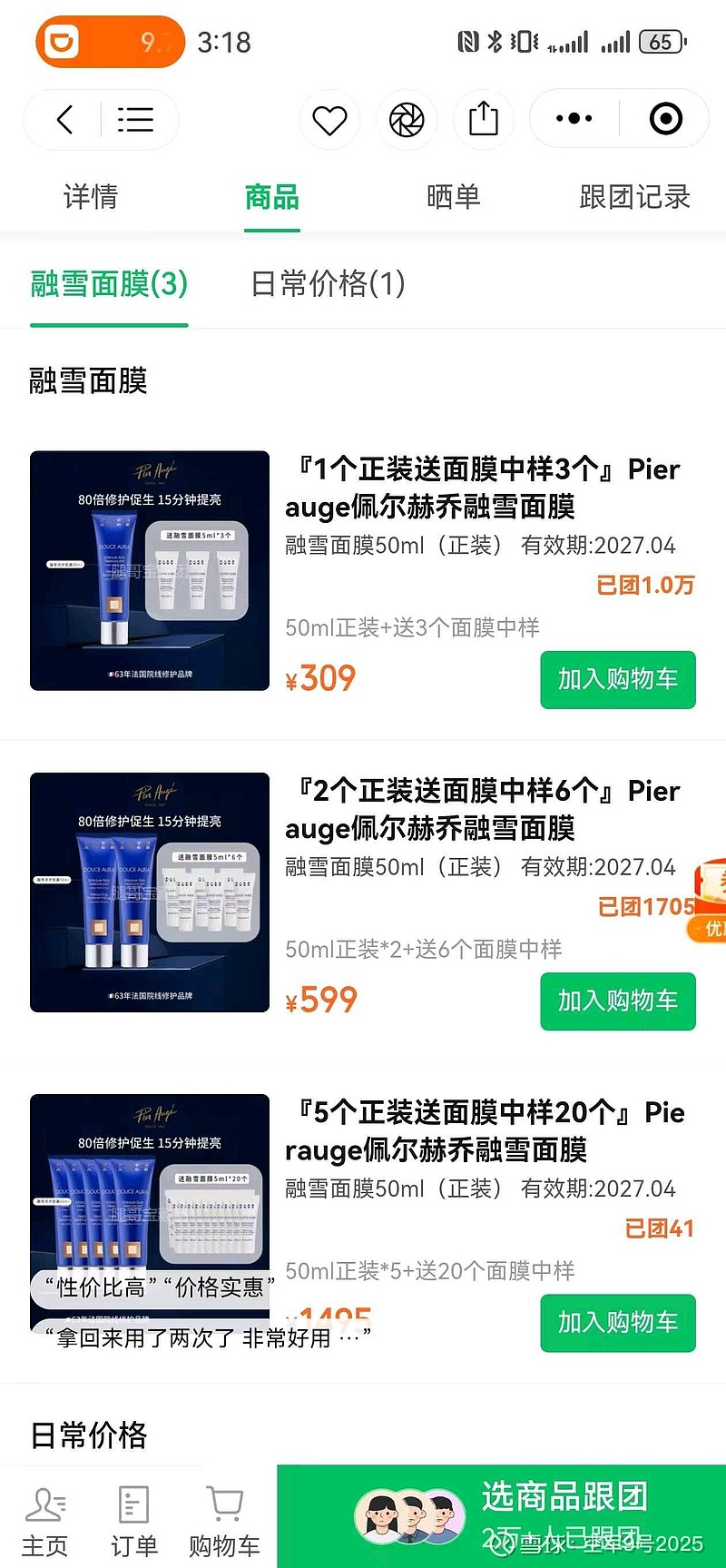Add the ¥599 two-pack item to cart
Screen dimensions: 726x1568
click(618, 1001)
